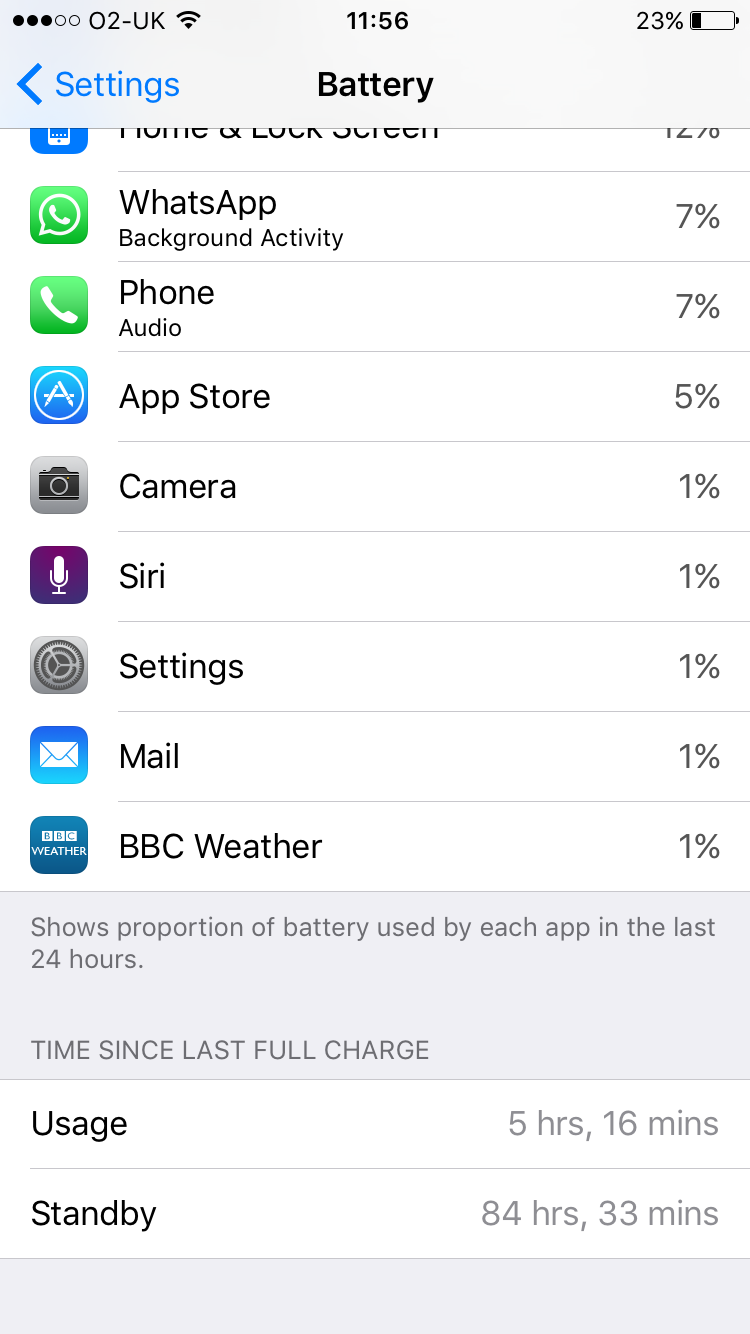Tap the App Store usage row

[x=375, y=397]
